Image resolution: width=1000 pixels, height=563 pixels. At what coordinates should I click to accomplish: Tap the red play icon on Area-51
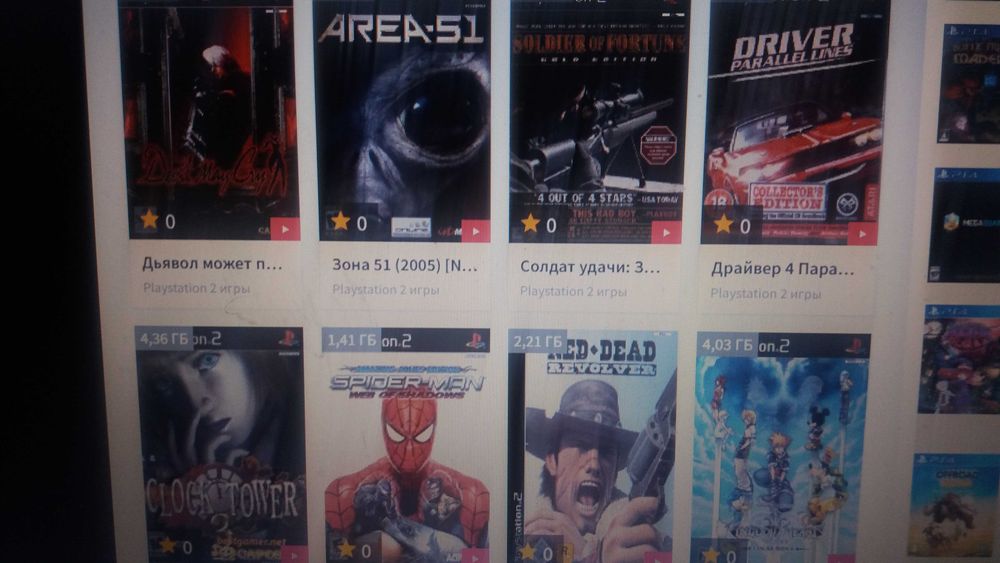coord(475,231)
